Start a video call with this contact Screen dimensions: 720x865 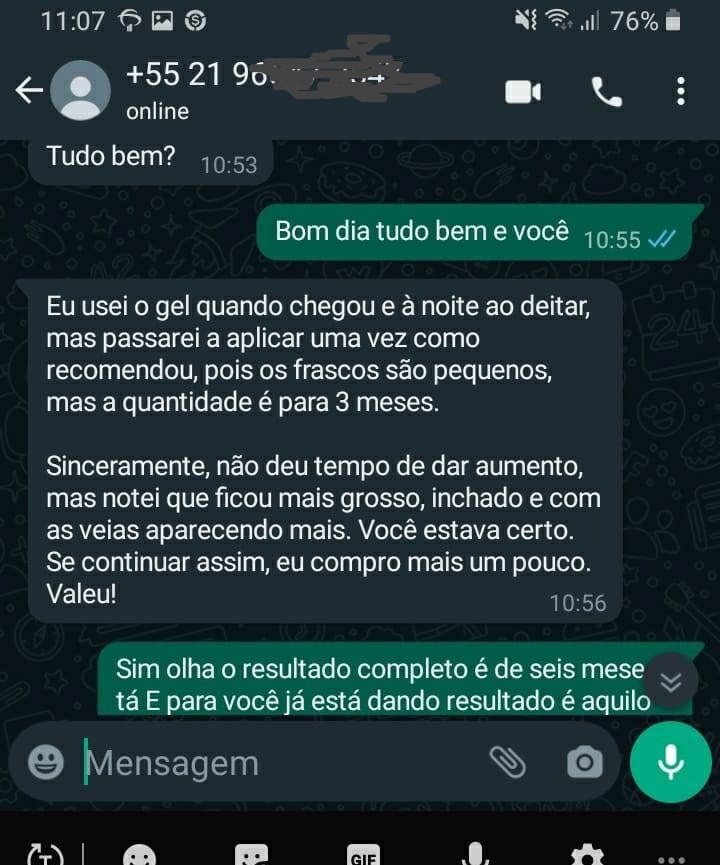coord(522,92)
